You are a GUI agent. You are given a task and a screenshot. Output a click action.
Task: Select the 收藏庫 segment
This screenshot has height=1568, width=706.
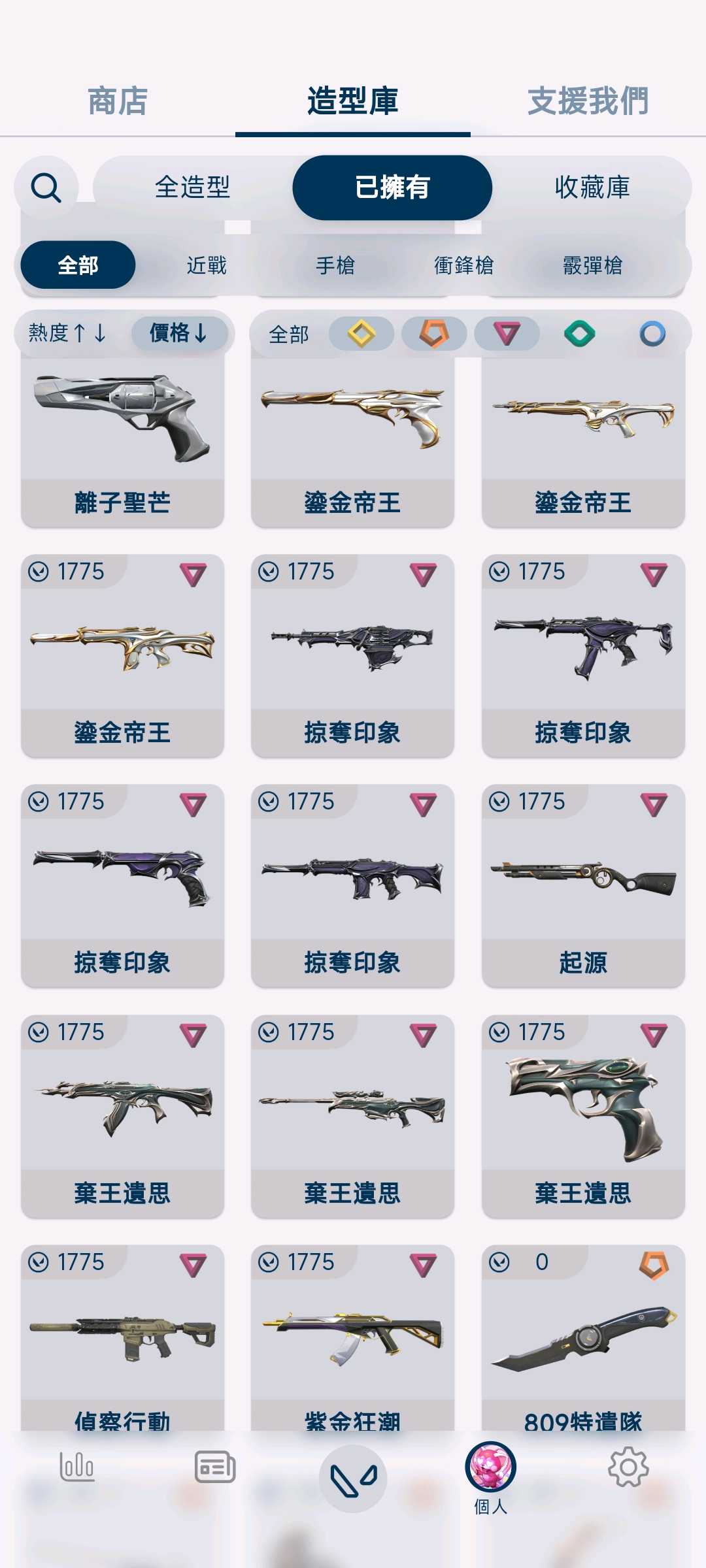click(x=592, y=188)
